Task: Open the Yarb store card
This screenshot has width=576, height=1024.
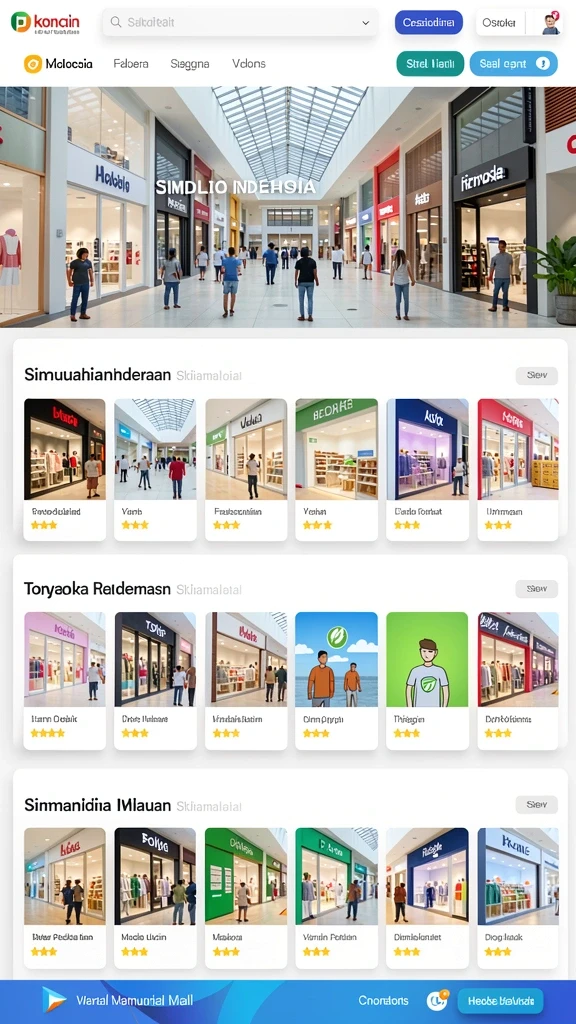Action: (x=155, y=470)
